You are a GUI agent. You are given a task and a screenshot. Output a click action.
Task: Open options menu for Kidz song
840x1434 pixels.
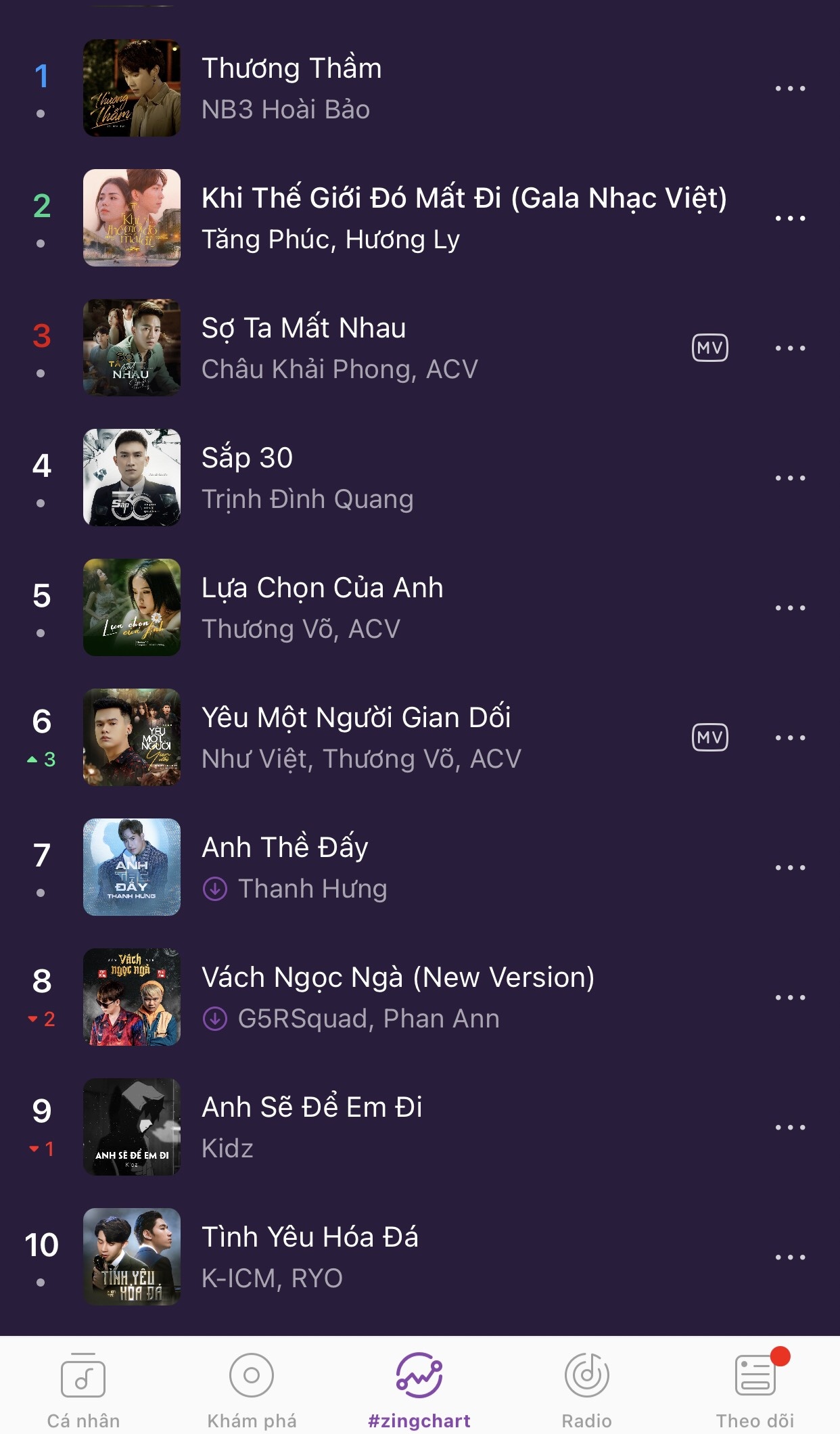pyautogui.click(x=789, y=1128)
